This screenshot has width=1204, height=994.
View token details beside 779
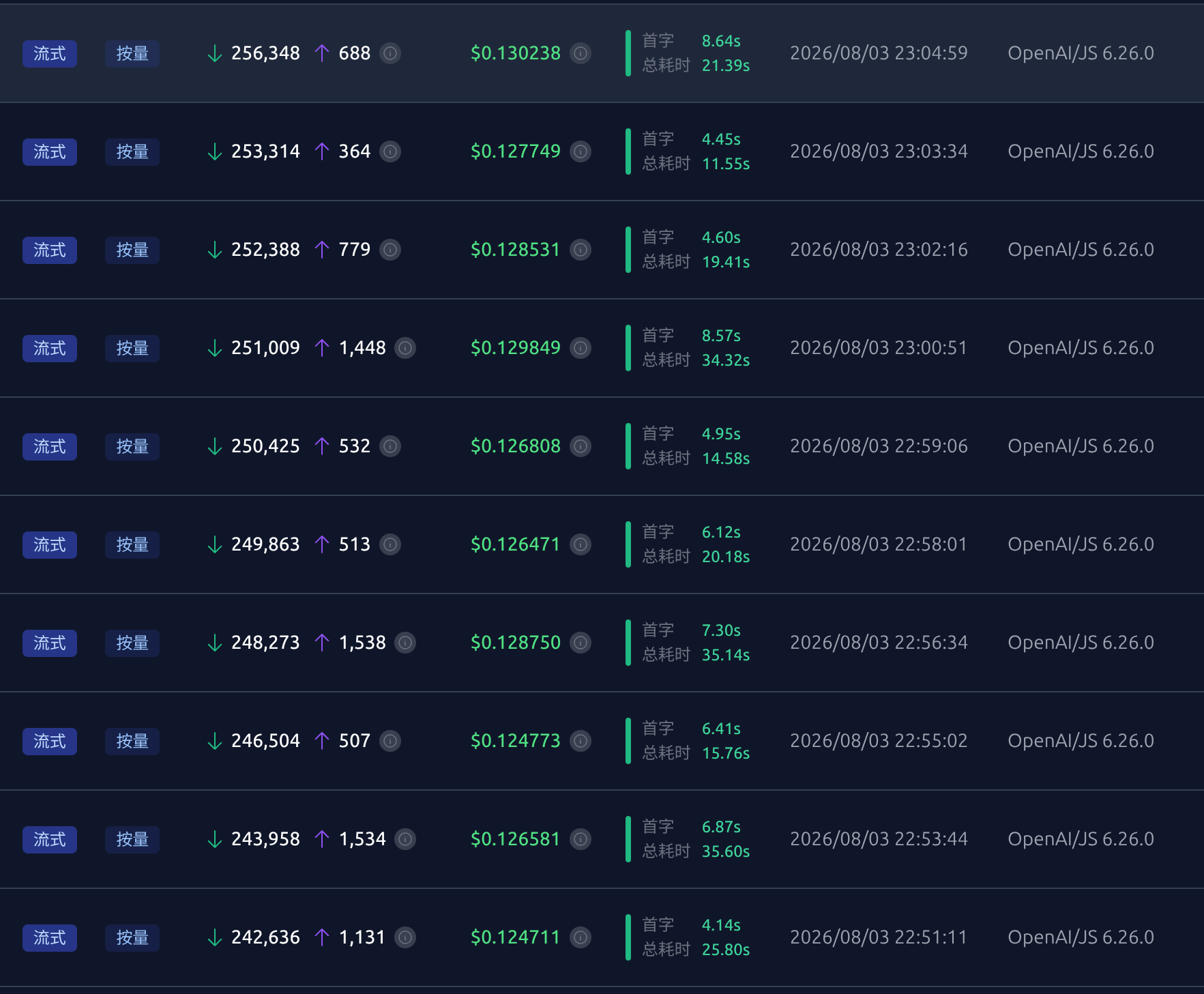390,250
